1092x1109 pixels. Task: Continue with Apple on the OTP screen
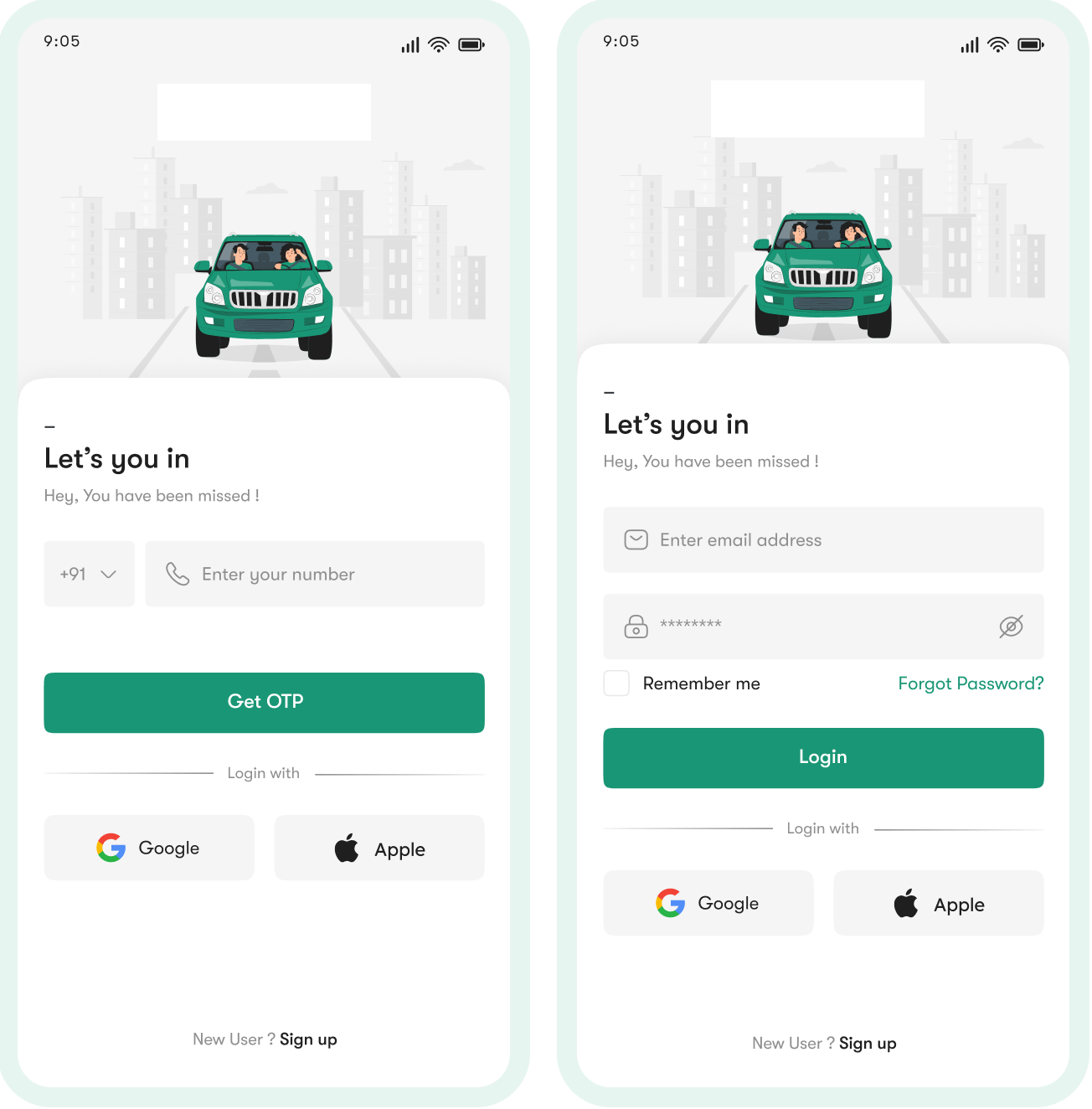(379, 849)
